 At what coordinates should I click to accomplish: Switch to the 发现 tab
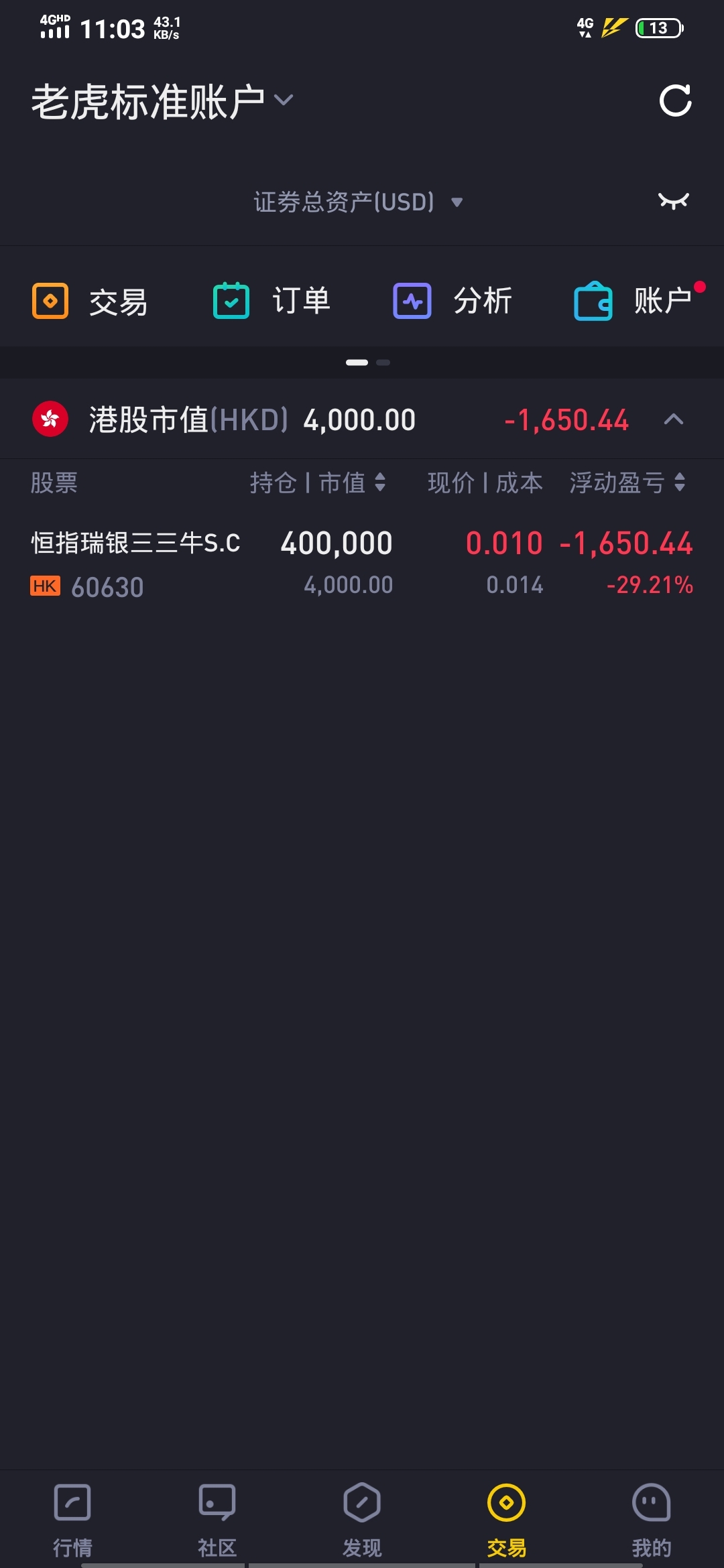[x=362, y=1518]
